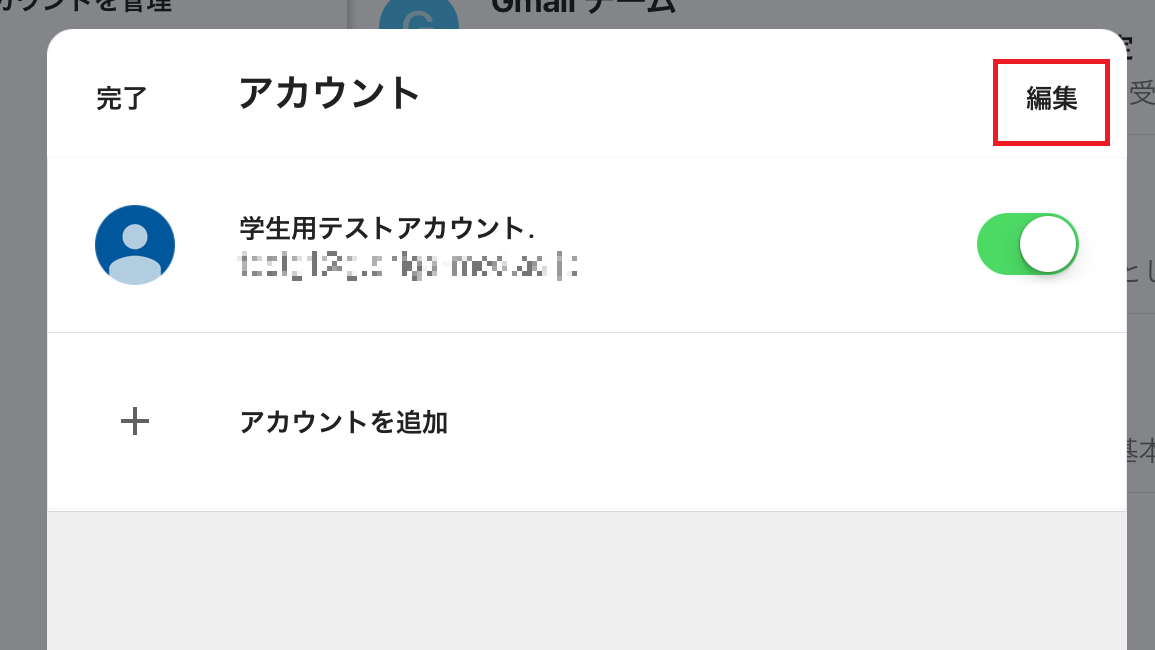The width and height of the screenshot is (1155, 650).
Task: Tap 編集 to edit accounts
Action: (x=1051, y=99)
